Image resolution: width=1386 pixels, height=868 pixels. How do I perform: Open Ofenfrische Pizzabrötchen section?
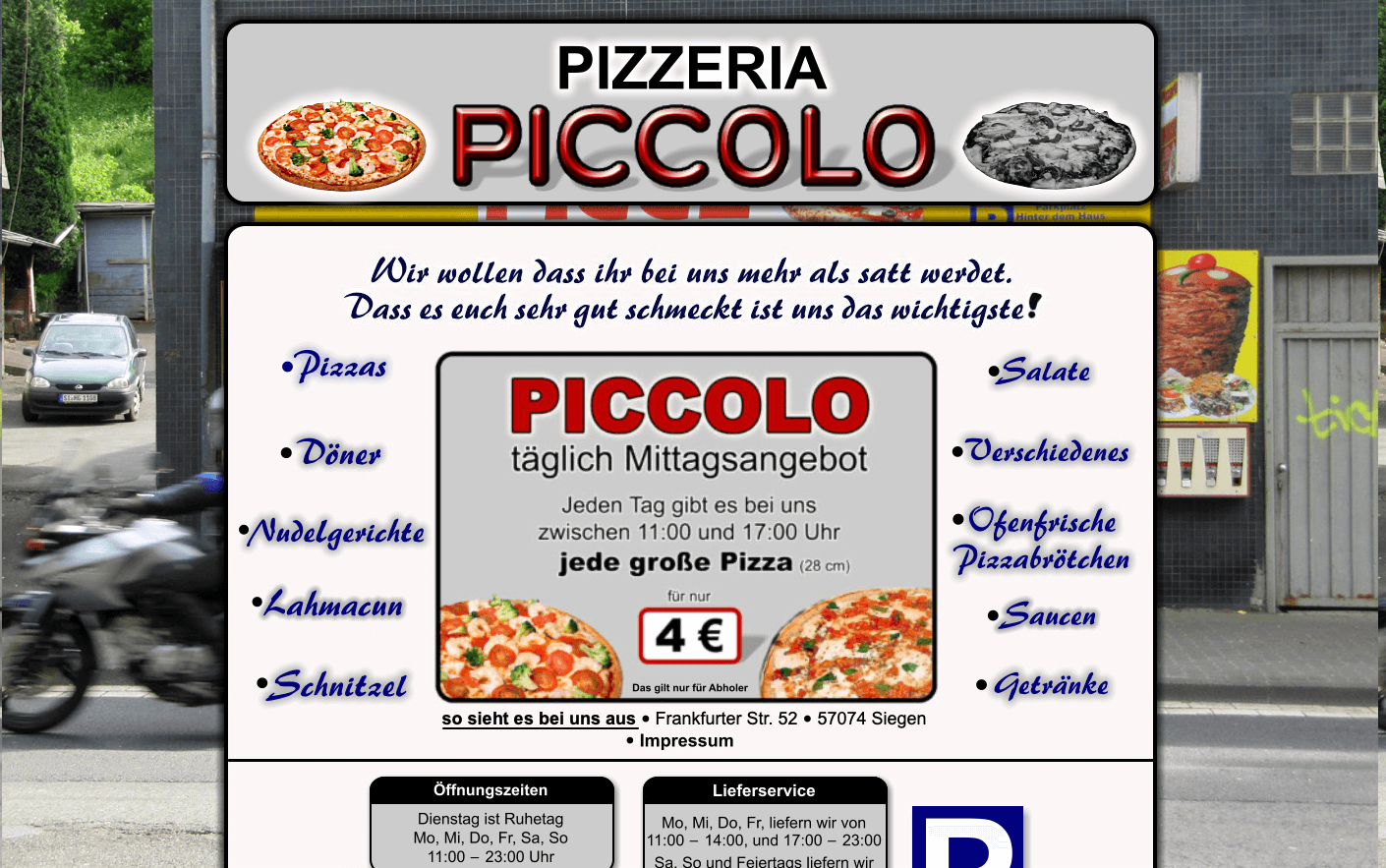point(1042,540)
